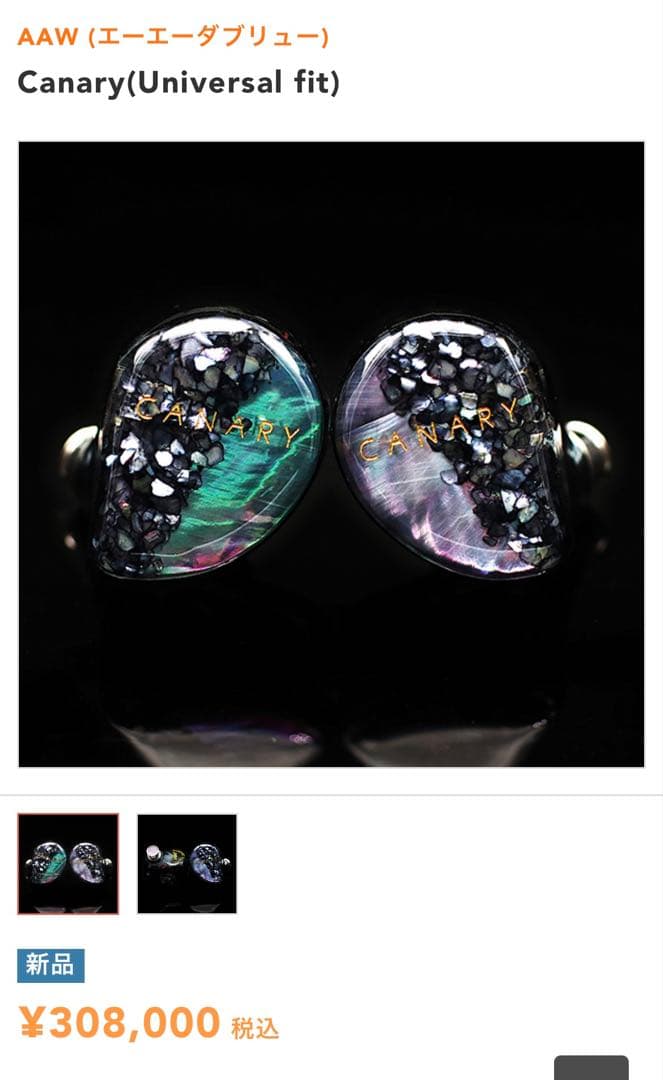Open the AAW brand link

[x=173, y=38]
